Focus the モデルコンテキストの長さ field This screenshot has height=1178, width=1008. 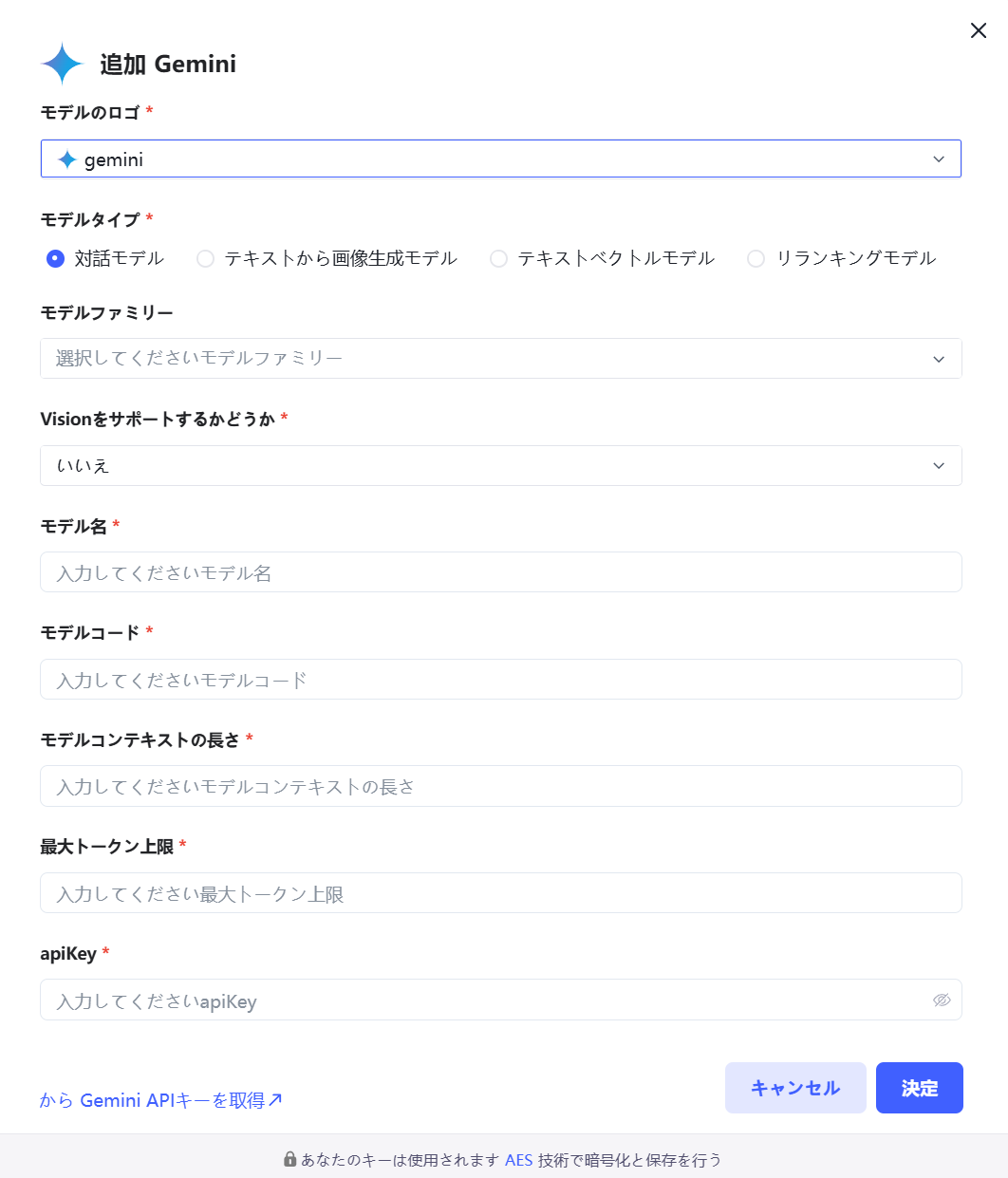pyautogui.click(x=500, y=786)
